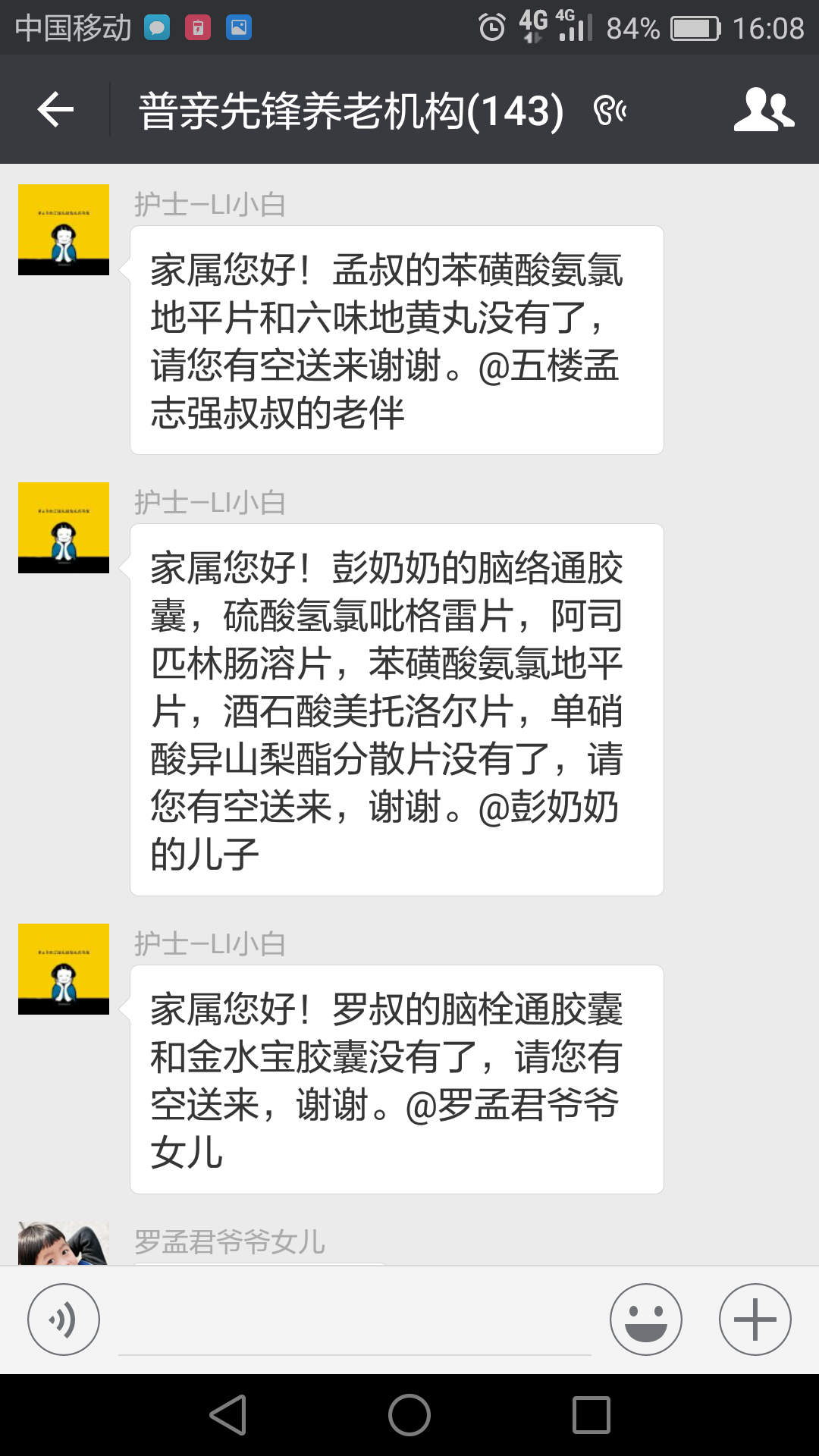Switch to voice message input
The height and width of the screenshot is (1456, 819).
point(64,1319)
